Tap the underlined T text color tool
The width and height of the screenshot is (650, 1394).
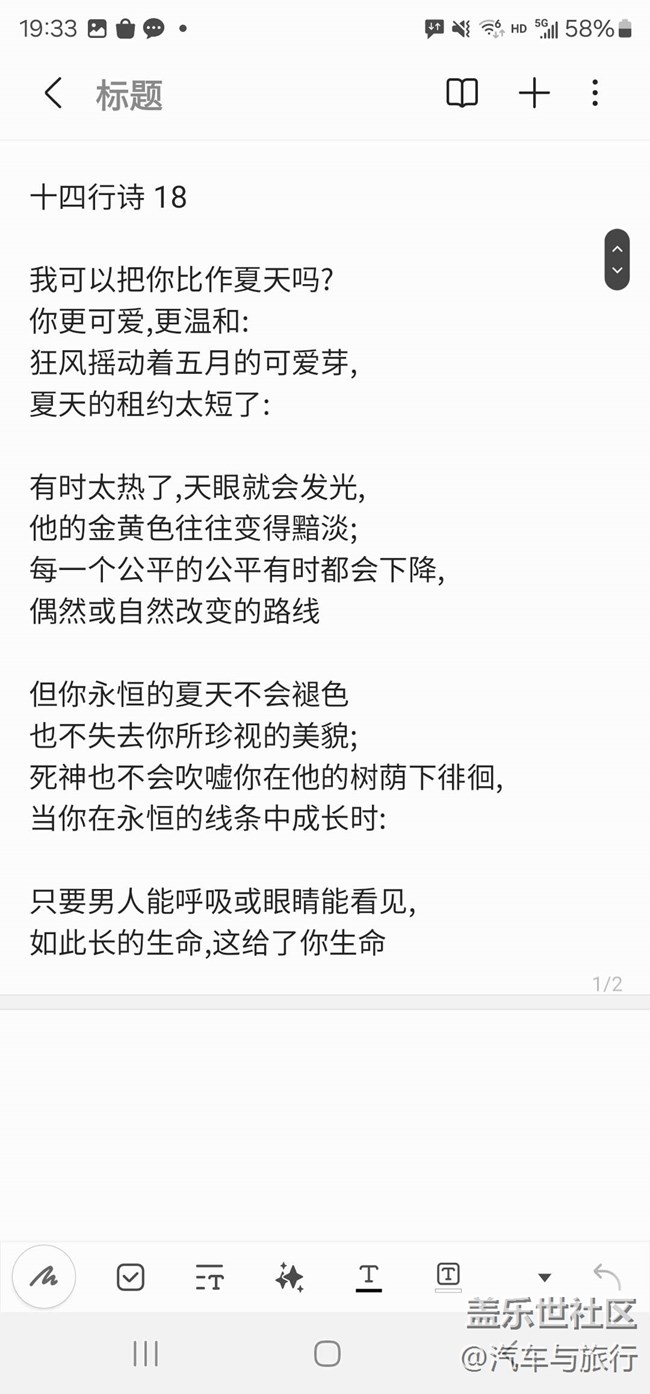369,1277
